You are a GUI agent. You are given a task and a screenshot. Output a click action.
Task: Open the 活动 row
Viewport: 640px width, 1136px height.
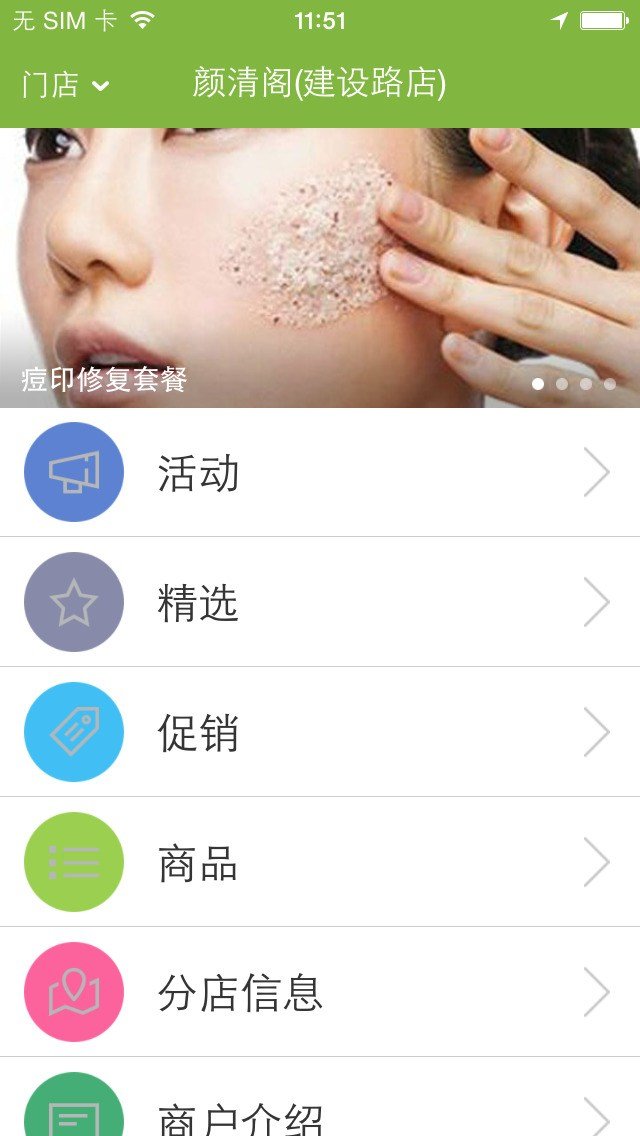(320, 472)
